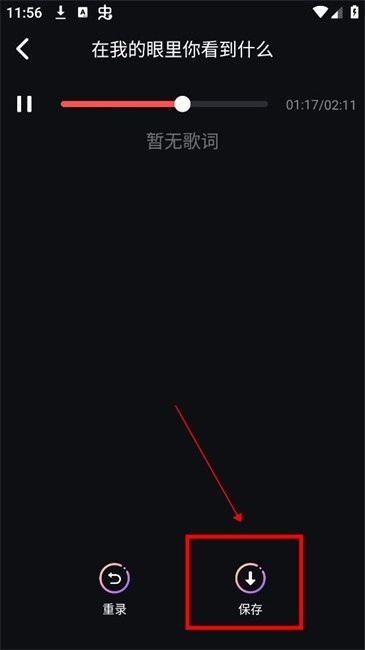This screenshot has width=365, height=650.
Task: Save the recording with 保存
Action: (250, 589)
